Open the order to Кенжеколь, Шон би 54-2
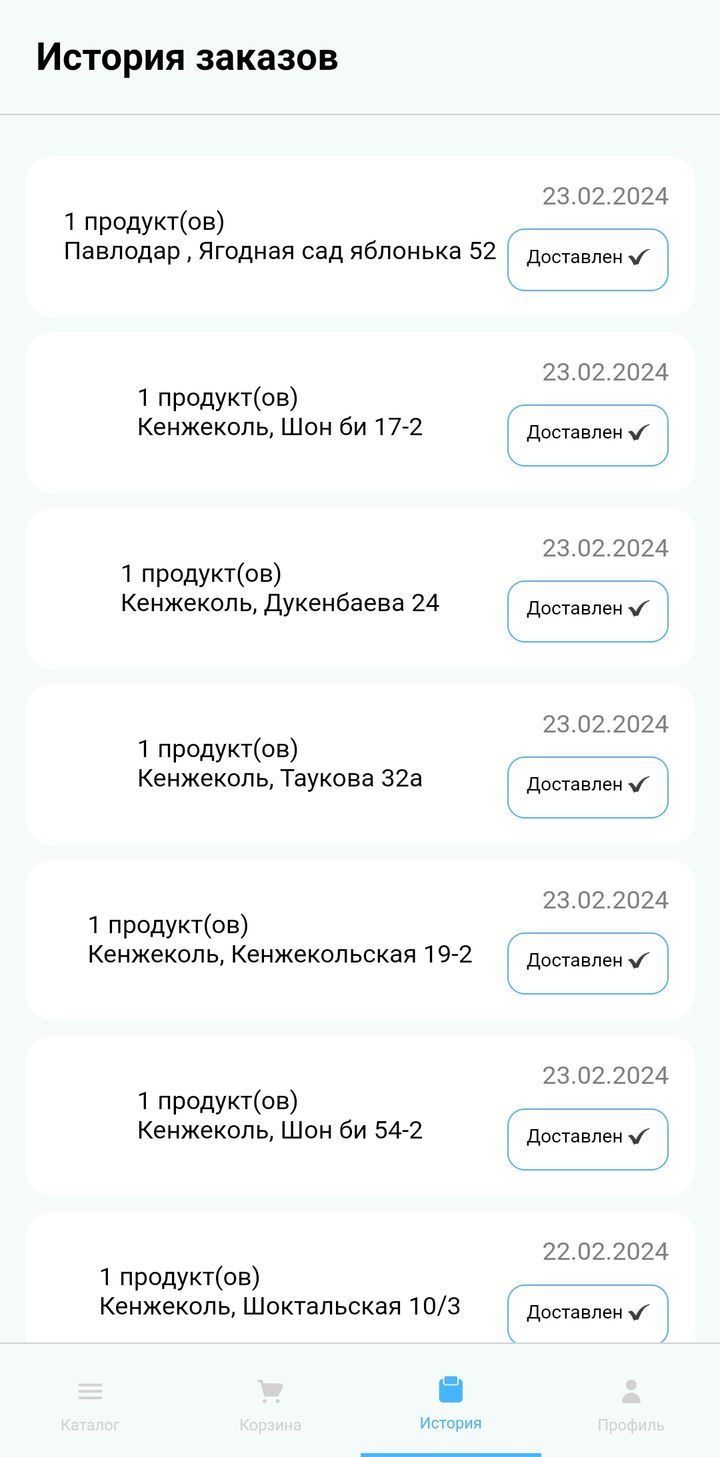This screenshot has width=720, height=1457. 360,1116
